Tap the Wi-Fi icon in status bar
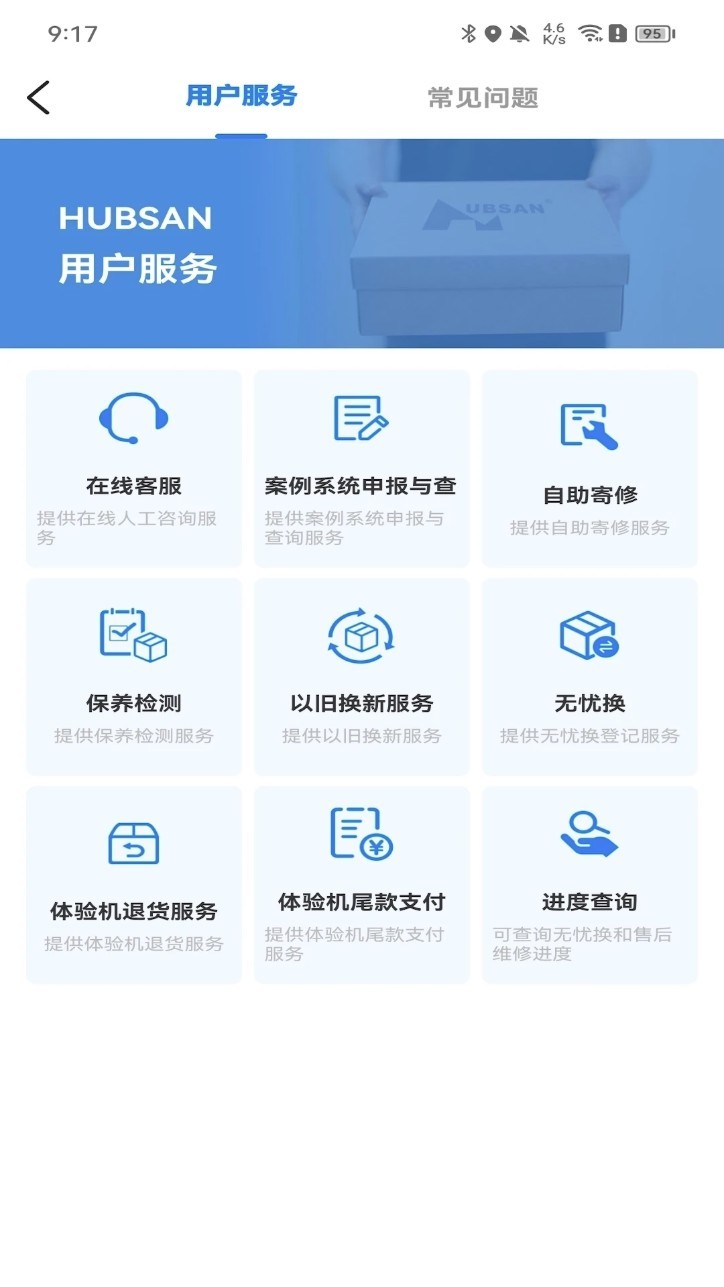This screenshot has width=724, height=1287. click(586, 31)
